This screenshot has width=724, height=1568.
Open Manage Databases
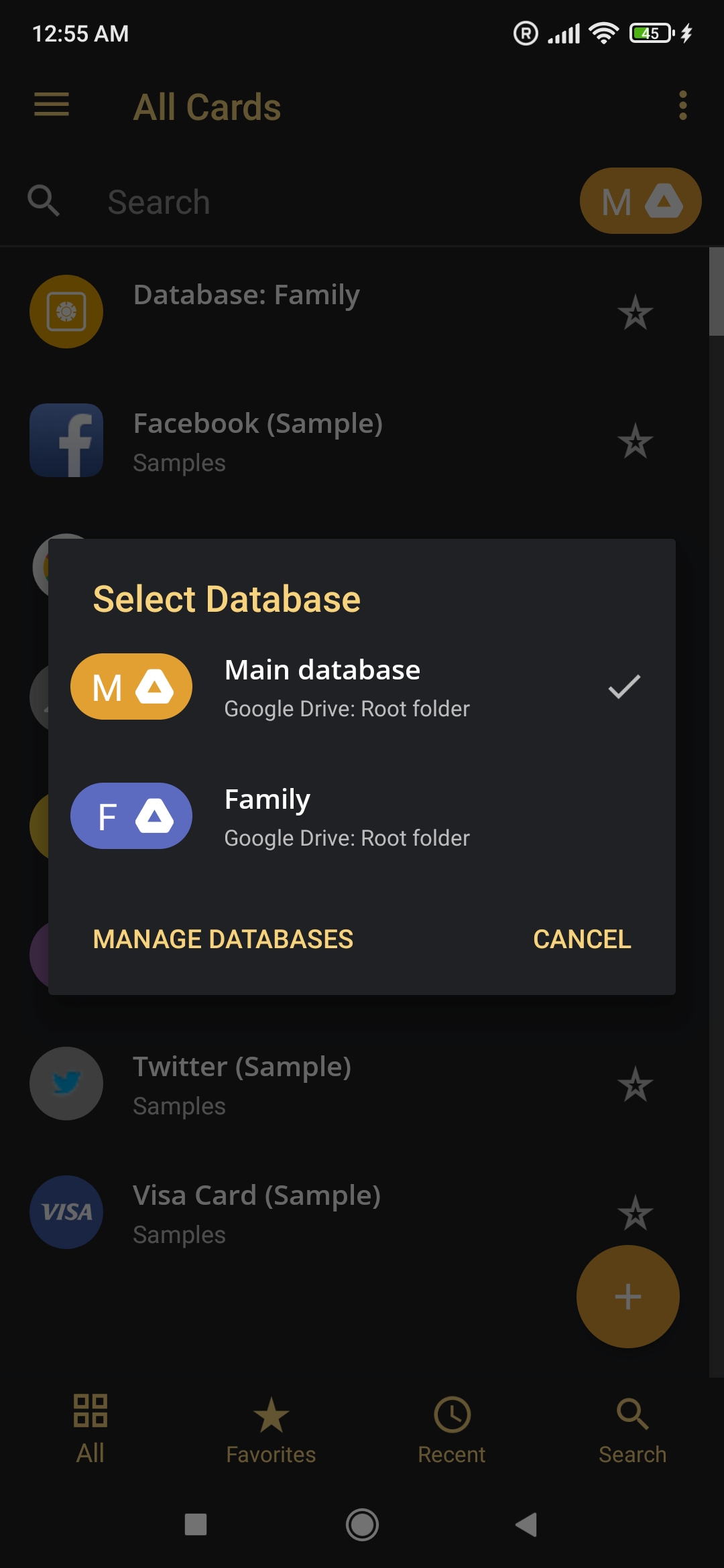[x=223, y=939]
